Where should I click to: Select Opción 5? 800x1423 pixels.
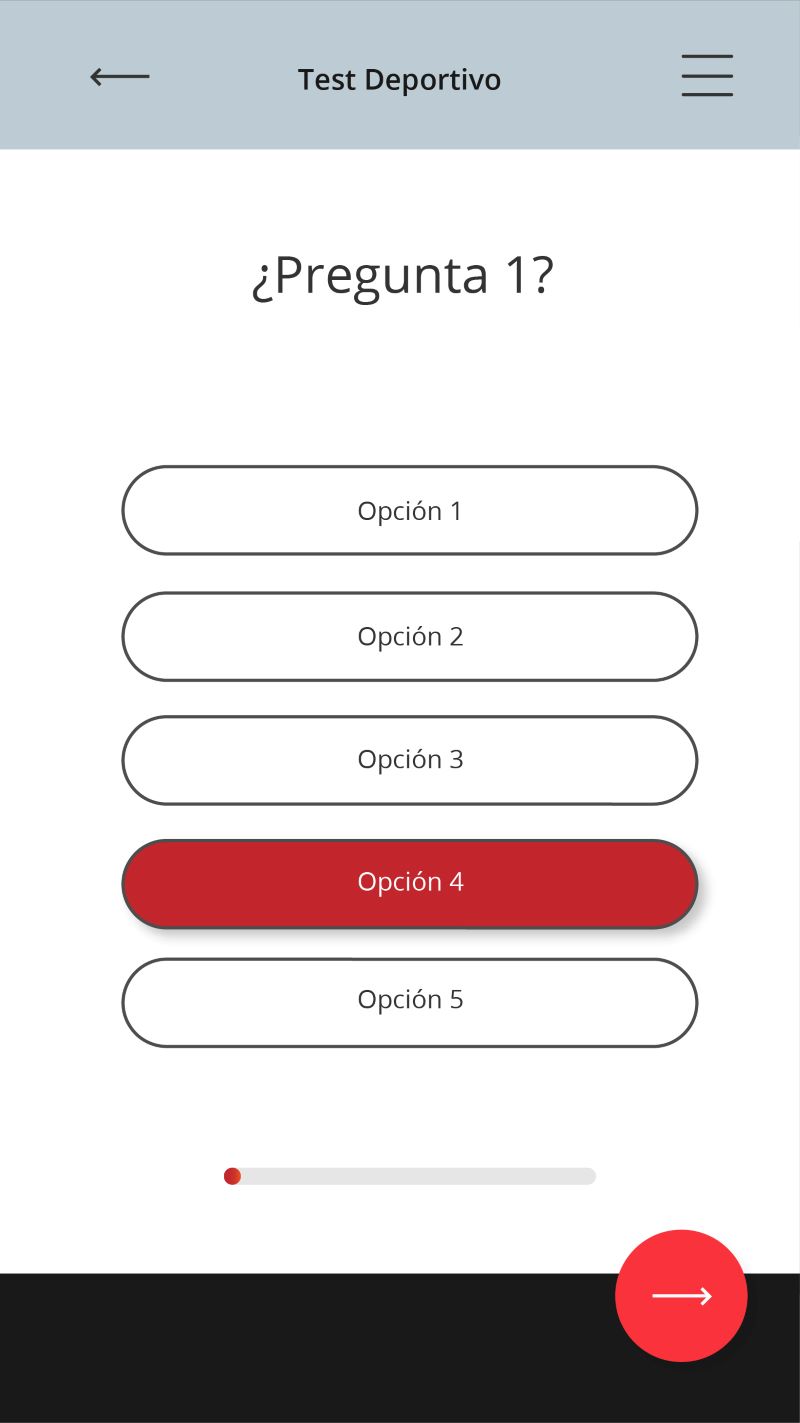pyautogui.click(x=409, y=1002)
